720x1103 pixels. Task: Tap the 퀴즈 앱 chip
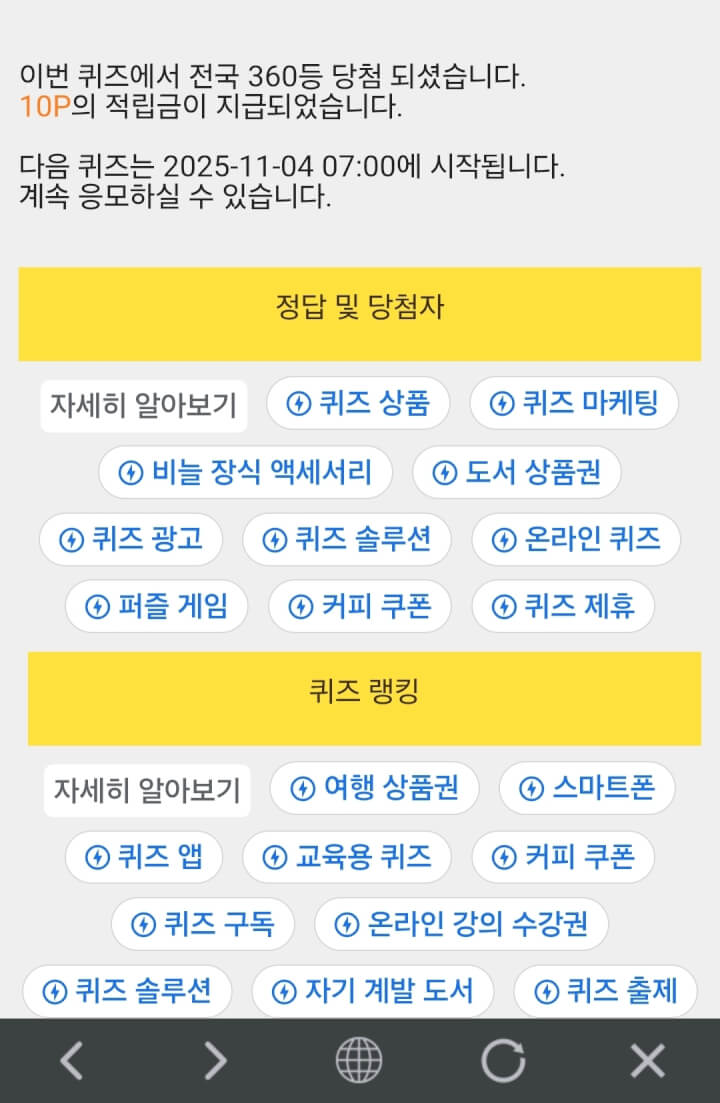click(x=144, y=856)
